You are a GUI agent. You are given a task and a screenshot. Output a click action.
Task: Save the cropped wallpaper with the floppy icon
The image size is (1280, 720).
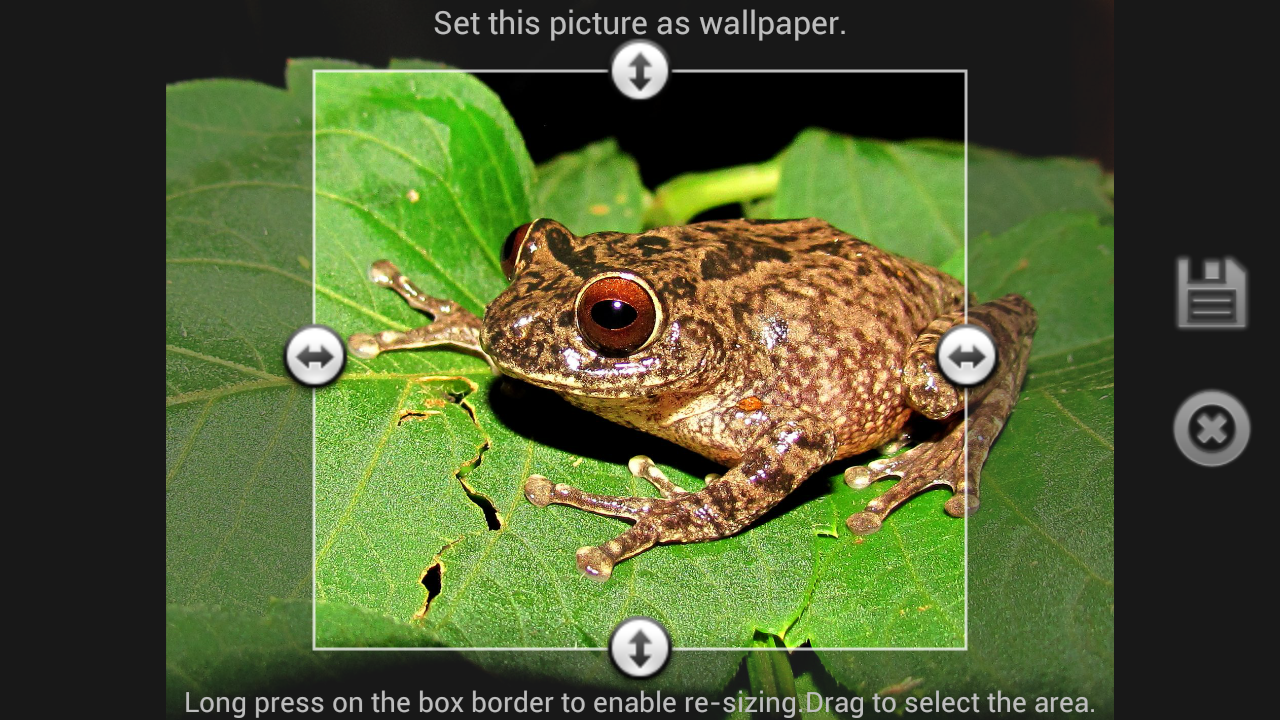coord(1211,293)
